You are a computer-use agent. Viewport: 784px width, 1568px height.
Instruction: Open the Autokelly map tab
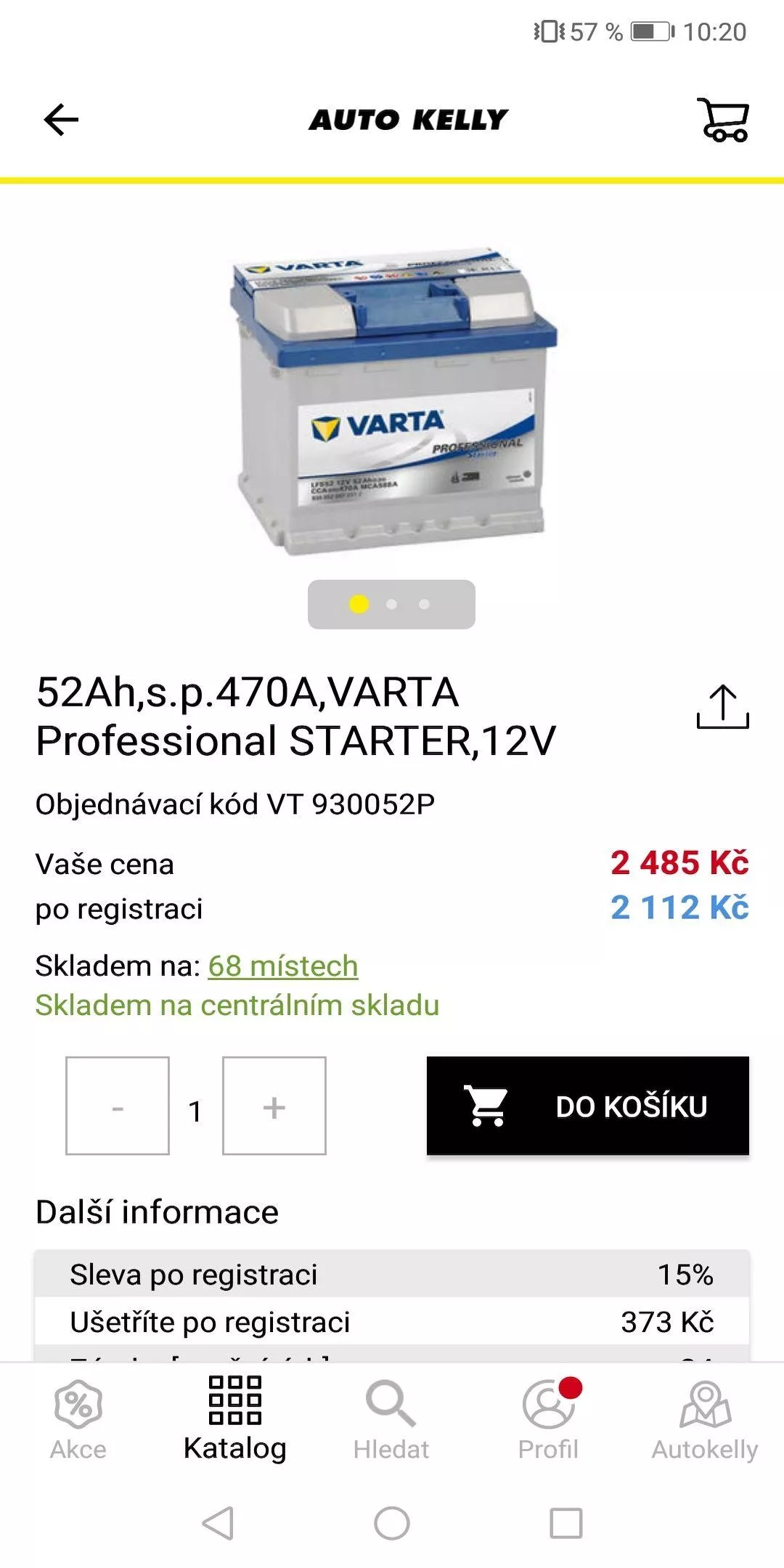coord(705,1421)
